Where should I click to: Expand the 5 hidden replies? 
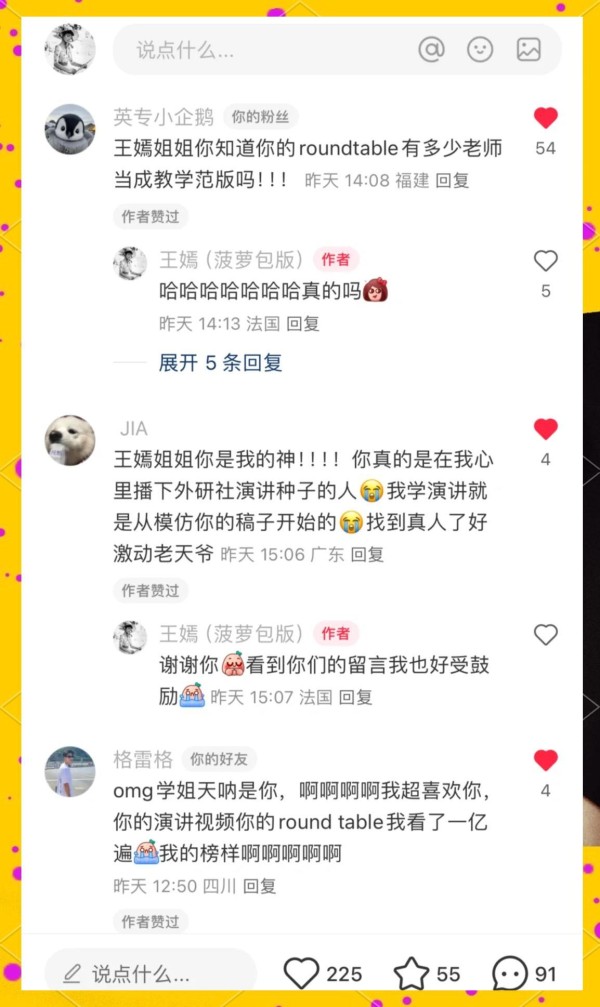point(220,363)
